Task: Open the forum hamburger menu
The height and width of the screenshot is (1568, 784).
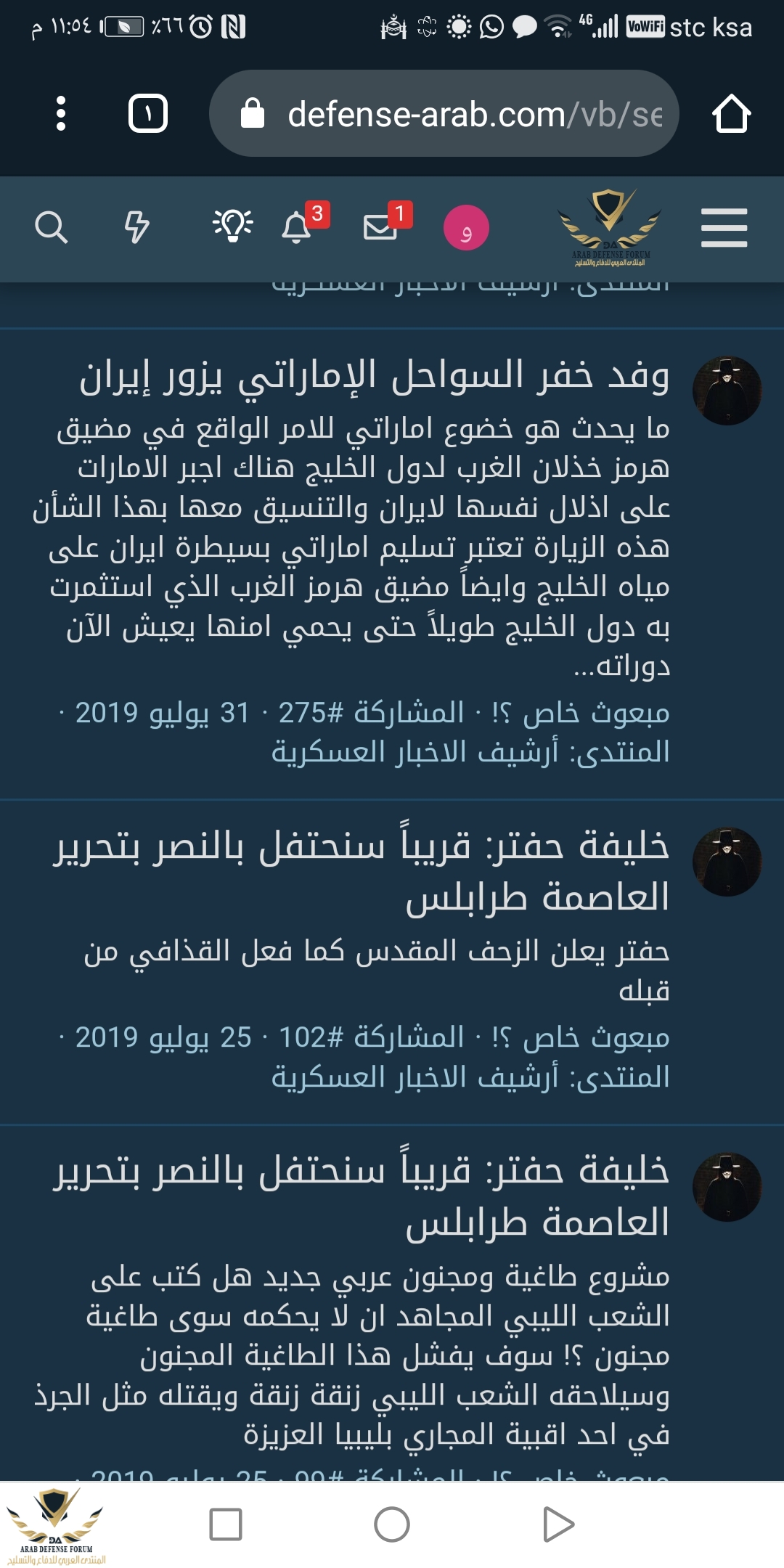Action: (724, 228)
